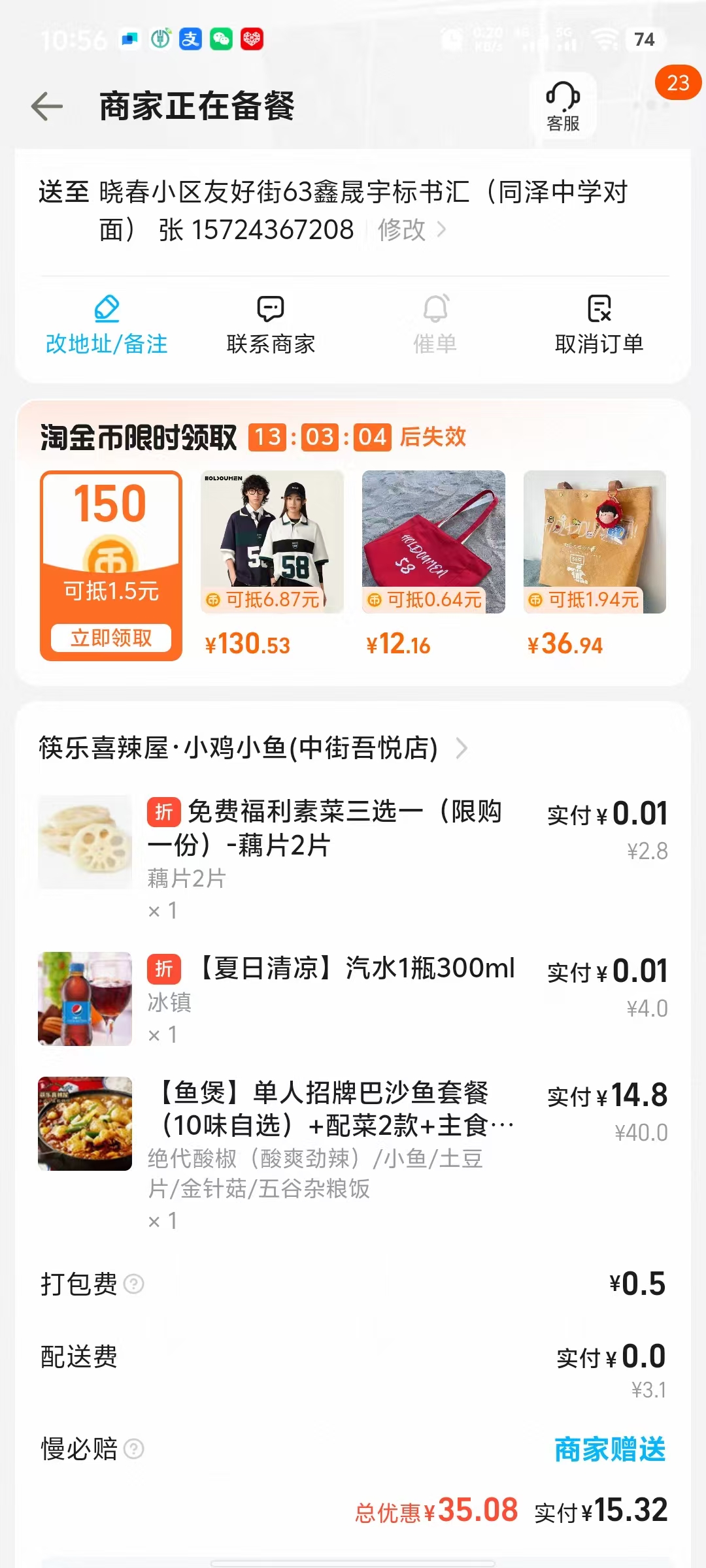Go back using the top-left arrow
The image size is (706, 1568).
pyautogui.click(x=47, y=106)
